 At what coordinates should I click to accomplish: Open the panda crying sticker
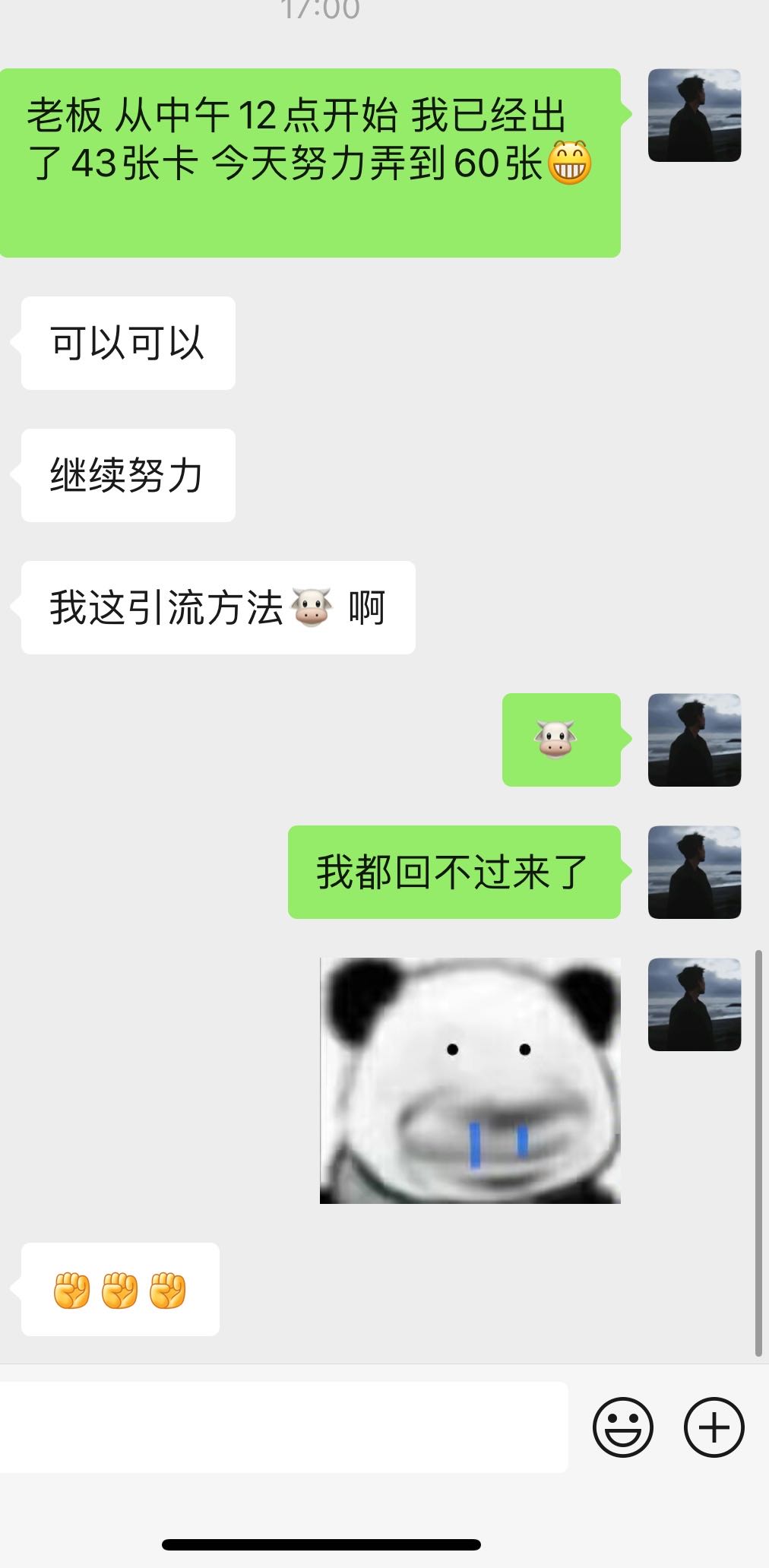[470, 1080]
